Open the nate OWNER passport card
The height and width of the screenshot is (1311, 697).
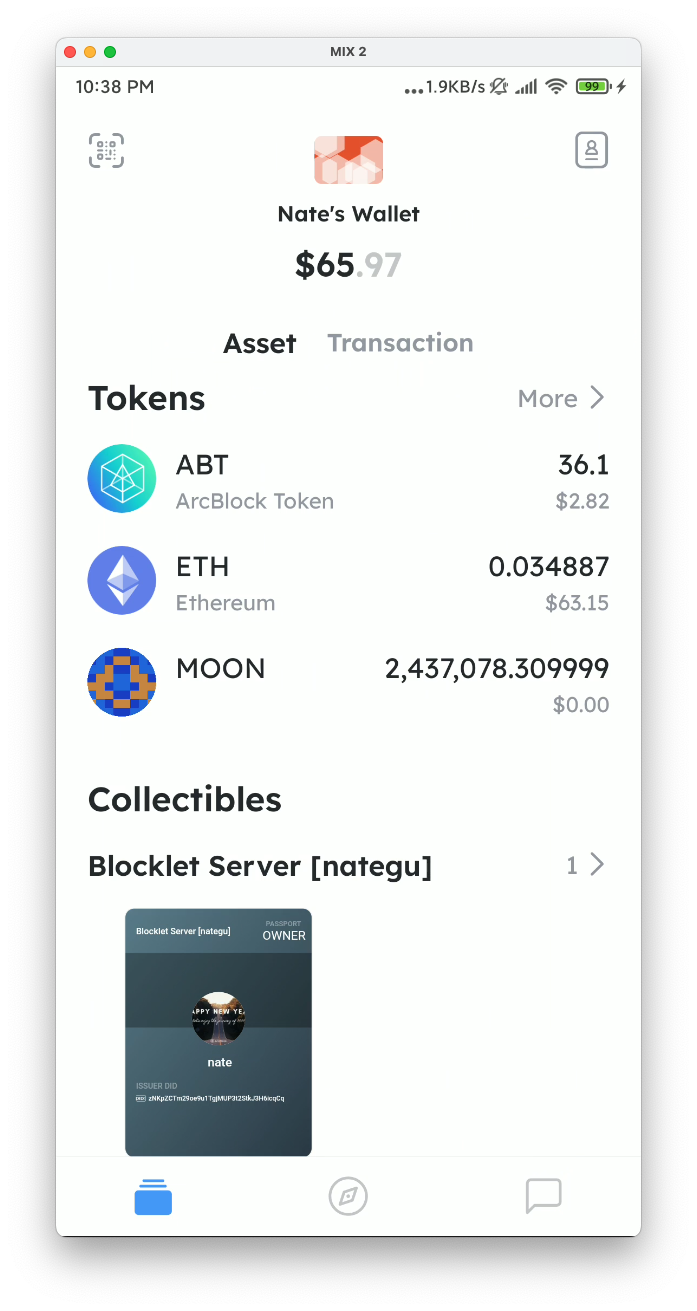pos(218,1031)
